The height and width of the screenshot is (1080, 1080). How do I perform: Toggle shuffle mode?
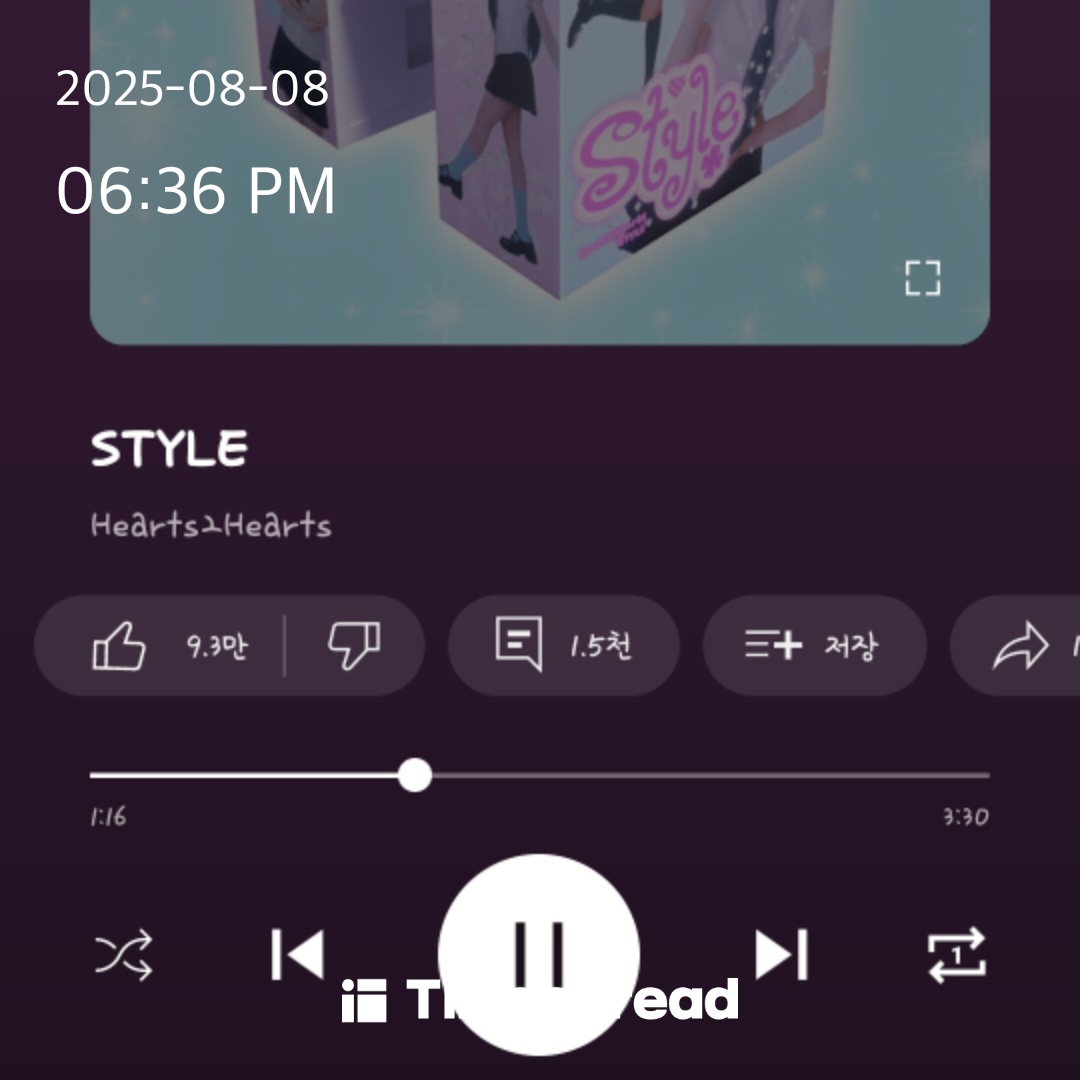tap(124, 955)
